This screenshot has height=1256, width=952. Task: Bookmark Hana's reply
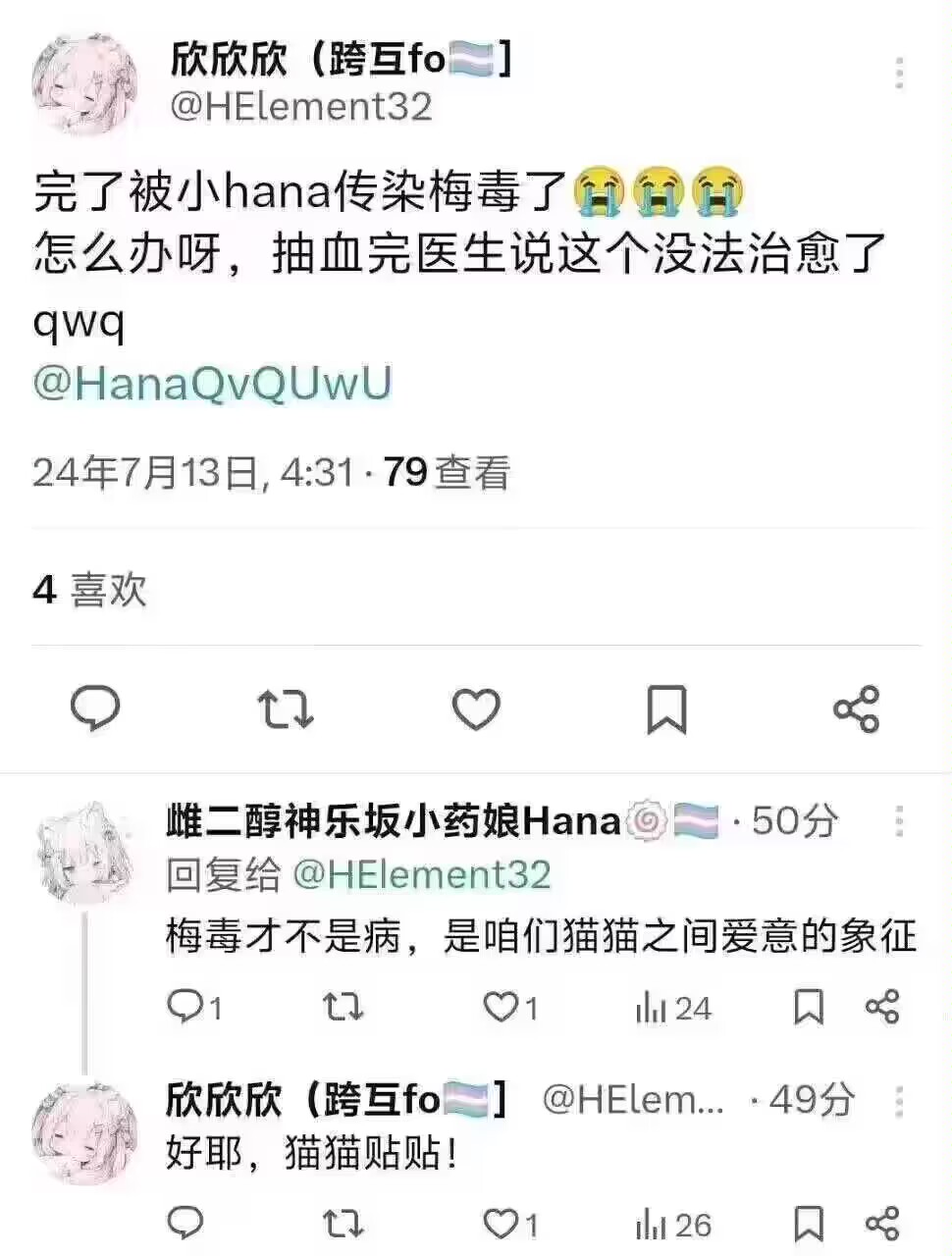808,1007
